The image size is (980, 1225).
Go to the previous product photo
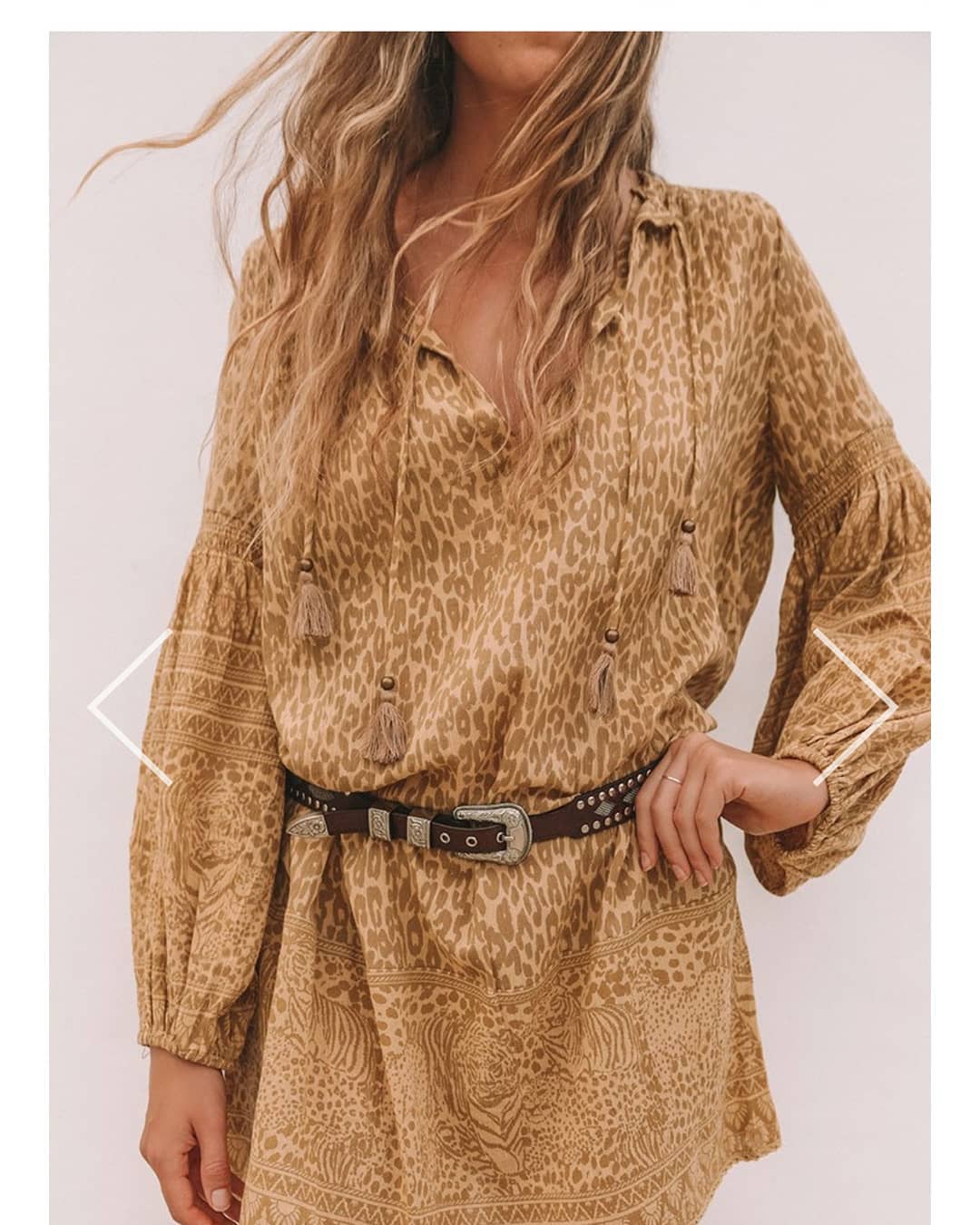(x=130, y=706)
